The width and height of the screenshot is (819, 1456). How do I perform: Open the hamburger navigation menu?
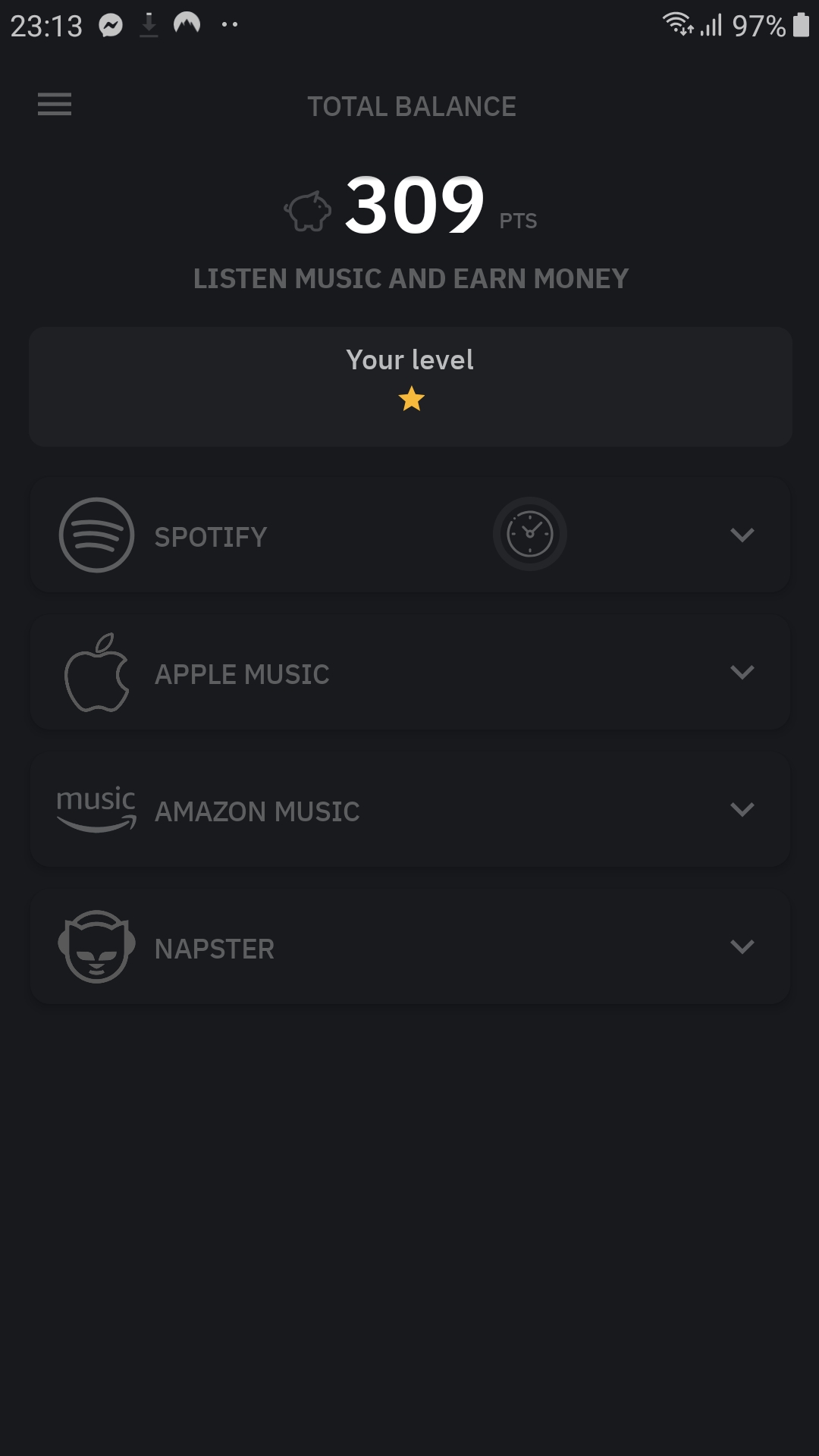tap(55, 104)
